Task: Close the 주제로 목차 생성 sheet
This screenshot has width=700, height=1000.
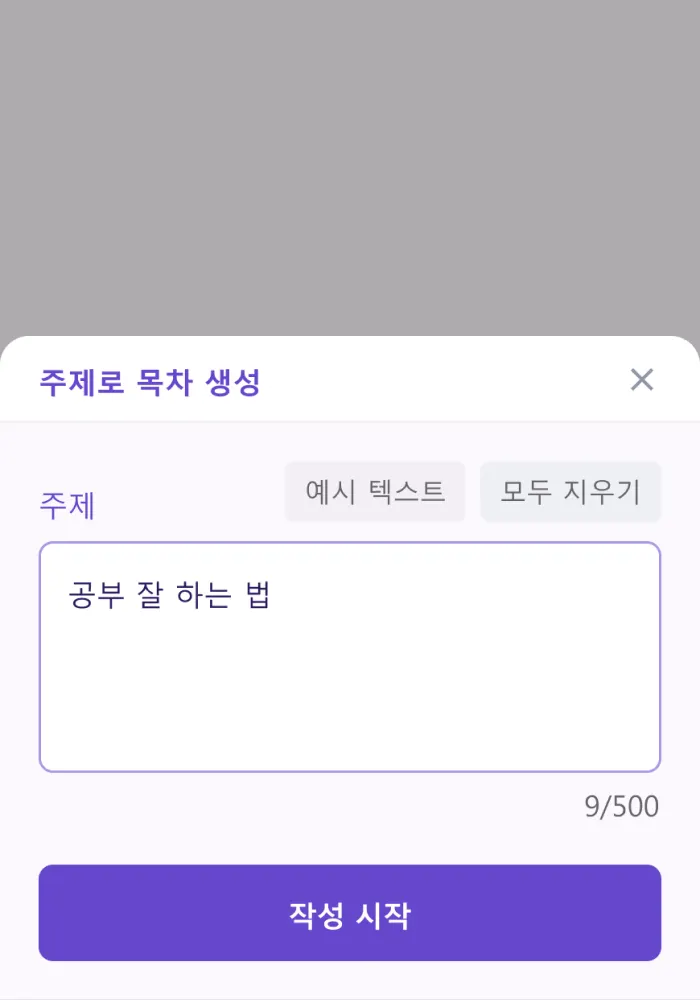Action: point(641,380)
